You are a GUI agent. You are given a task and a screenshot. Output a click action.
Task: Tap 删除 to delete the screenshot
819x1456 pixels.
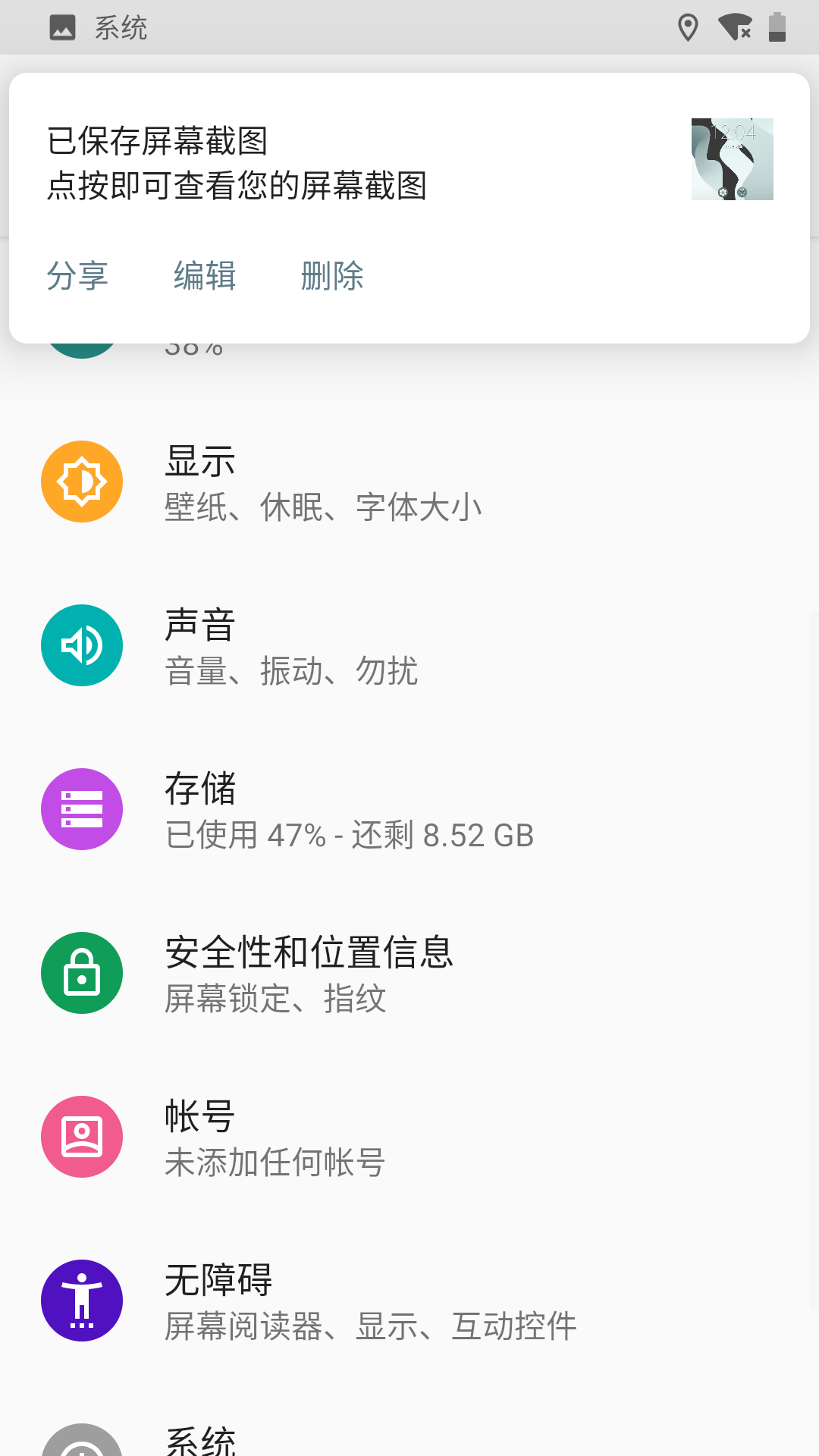coord(332,275)
